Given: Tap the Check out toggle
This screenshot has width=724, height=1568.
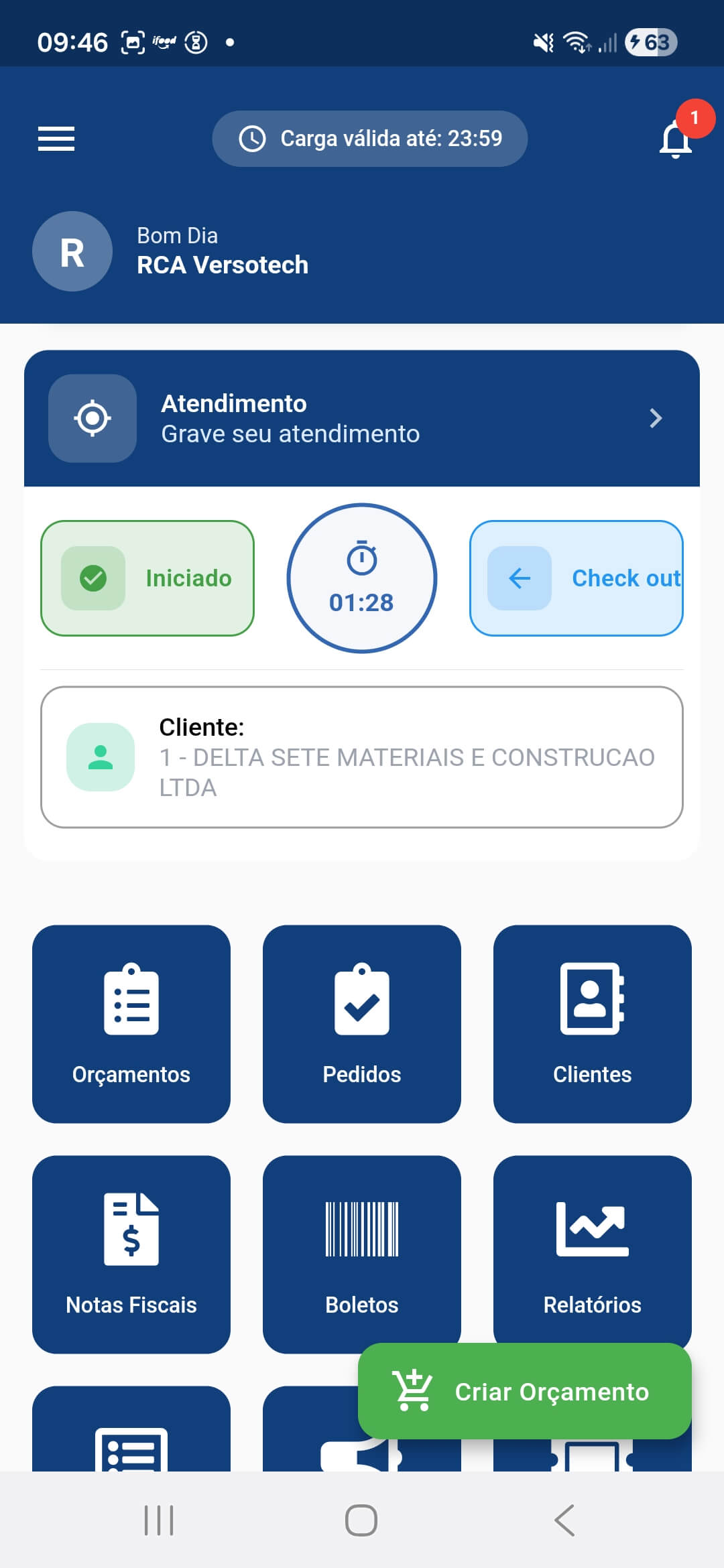Looking at the screenshot, I should 576,578.
